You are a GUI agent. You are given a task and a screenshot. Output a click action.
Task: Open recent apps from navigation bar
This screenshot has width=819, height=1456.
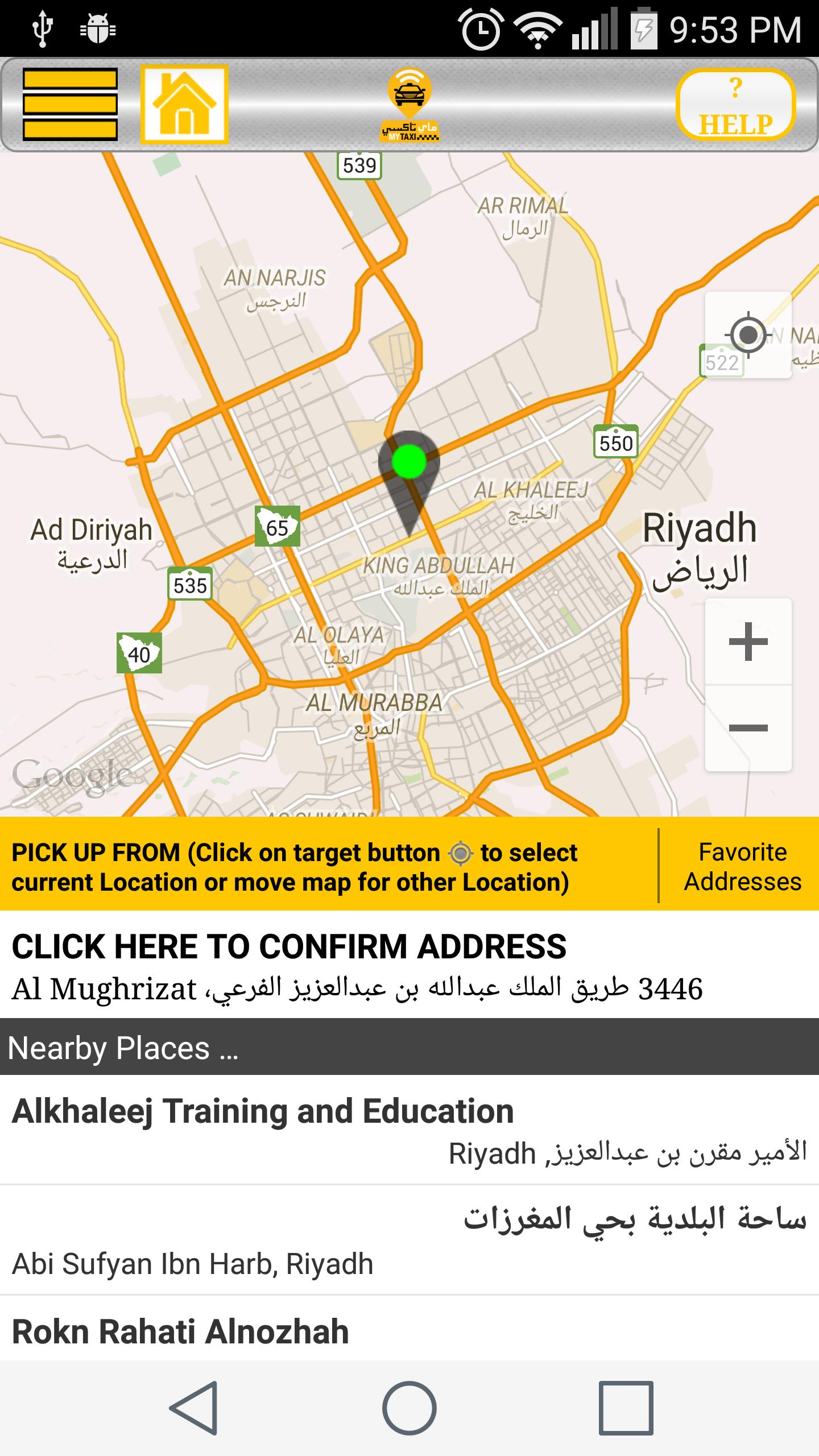625,1408
